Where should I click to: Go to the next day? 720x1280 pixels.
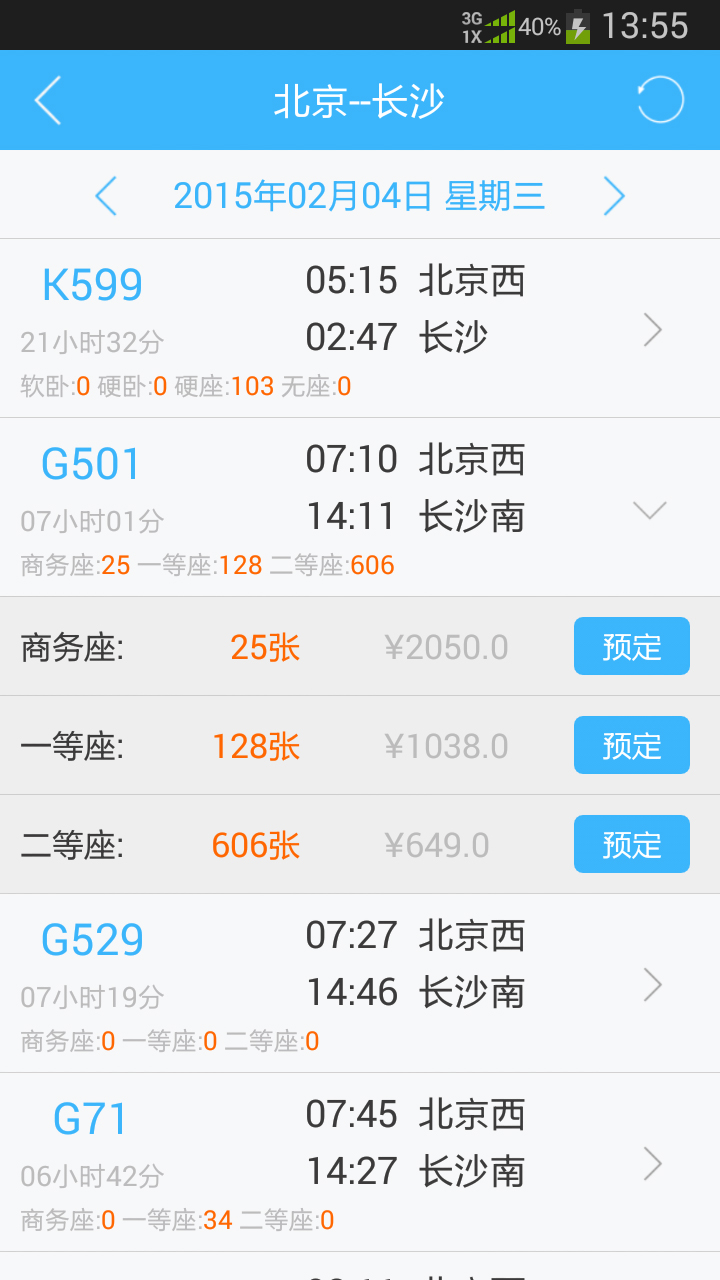point(613,196)
